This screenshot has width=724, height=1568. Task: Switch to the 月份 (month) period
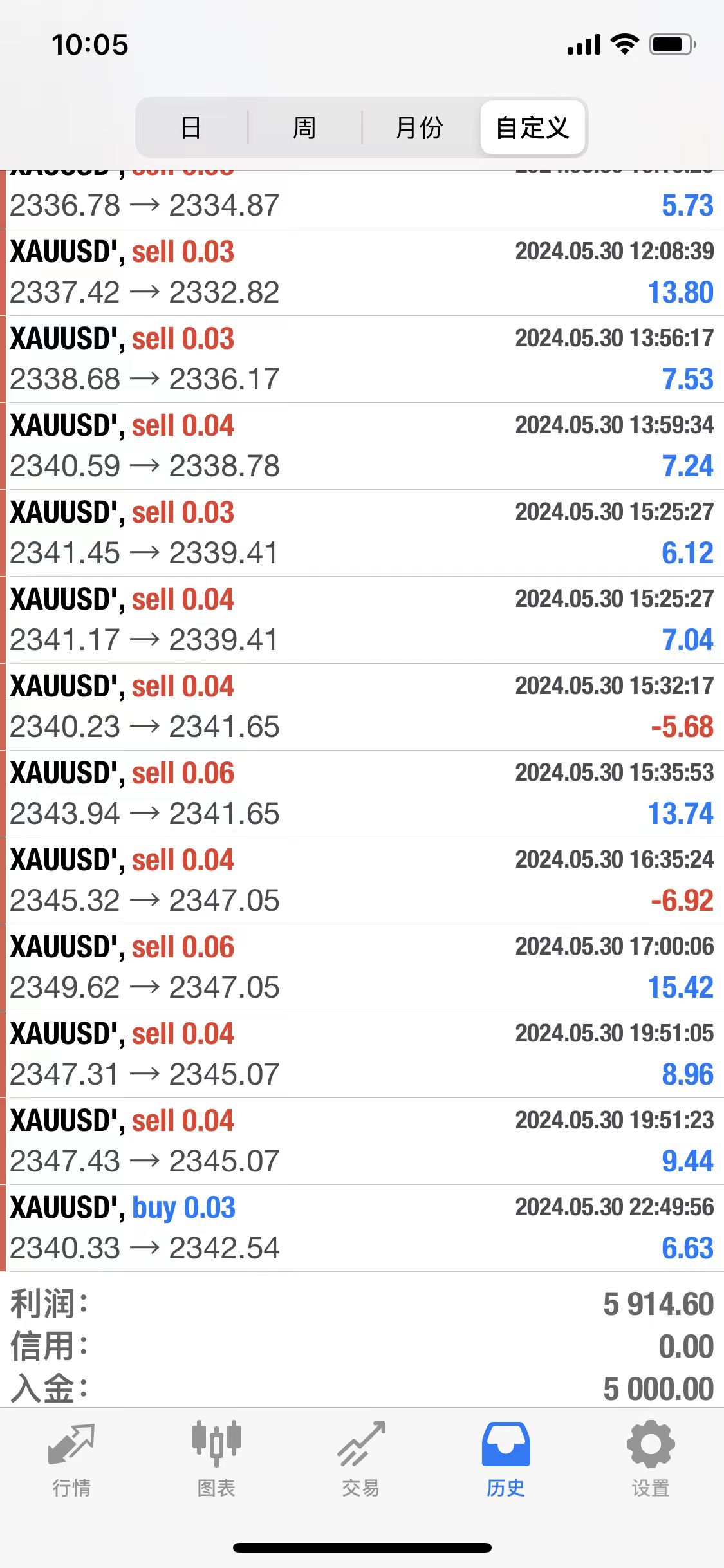coord(419,127)
